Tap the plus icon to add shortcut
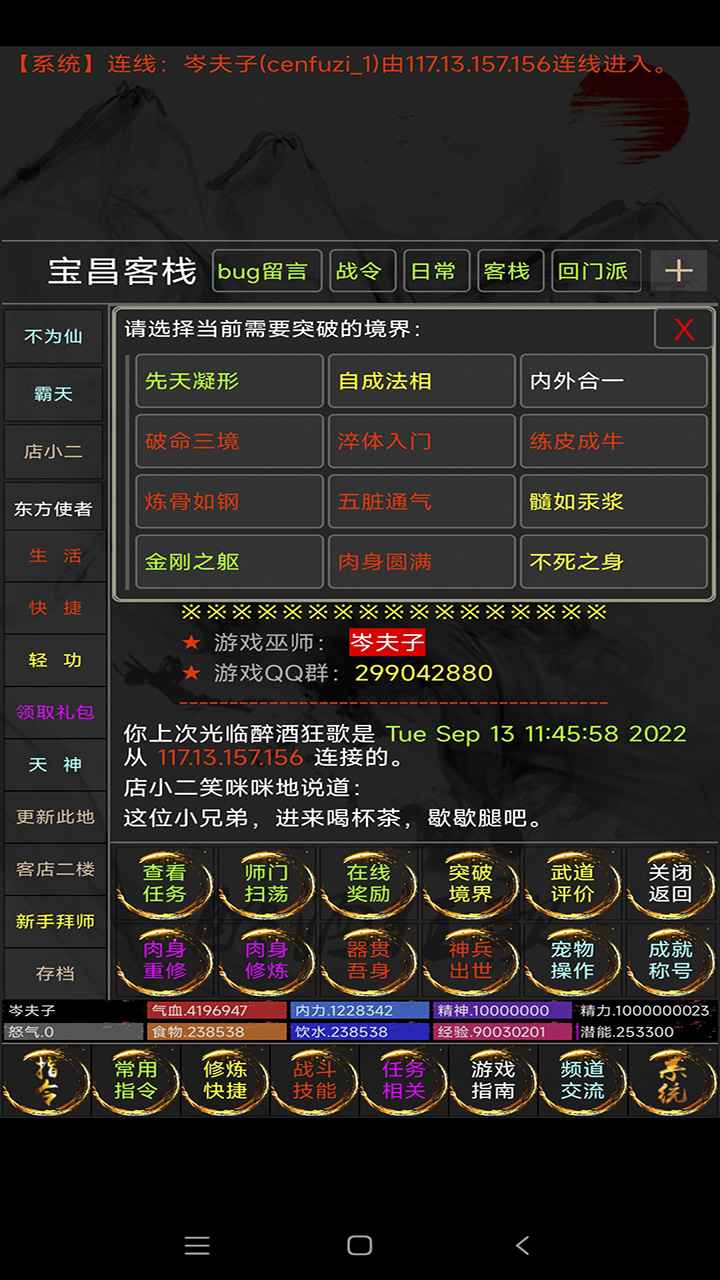This screenshot has width=720, height=1280. pos(679,271)
